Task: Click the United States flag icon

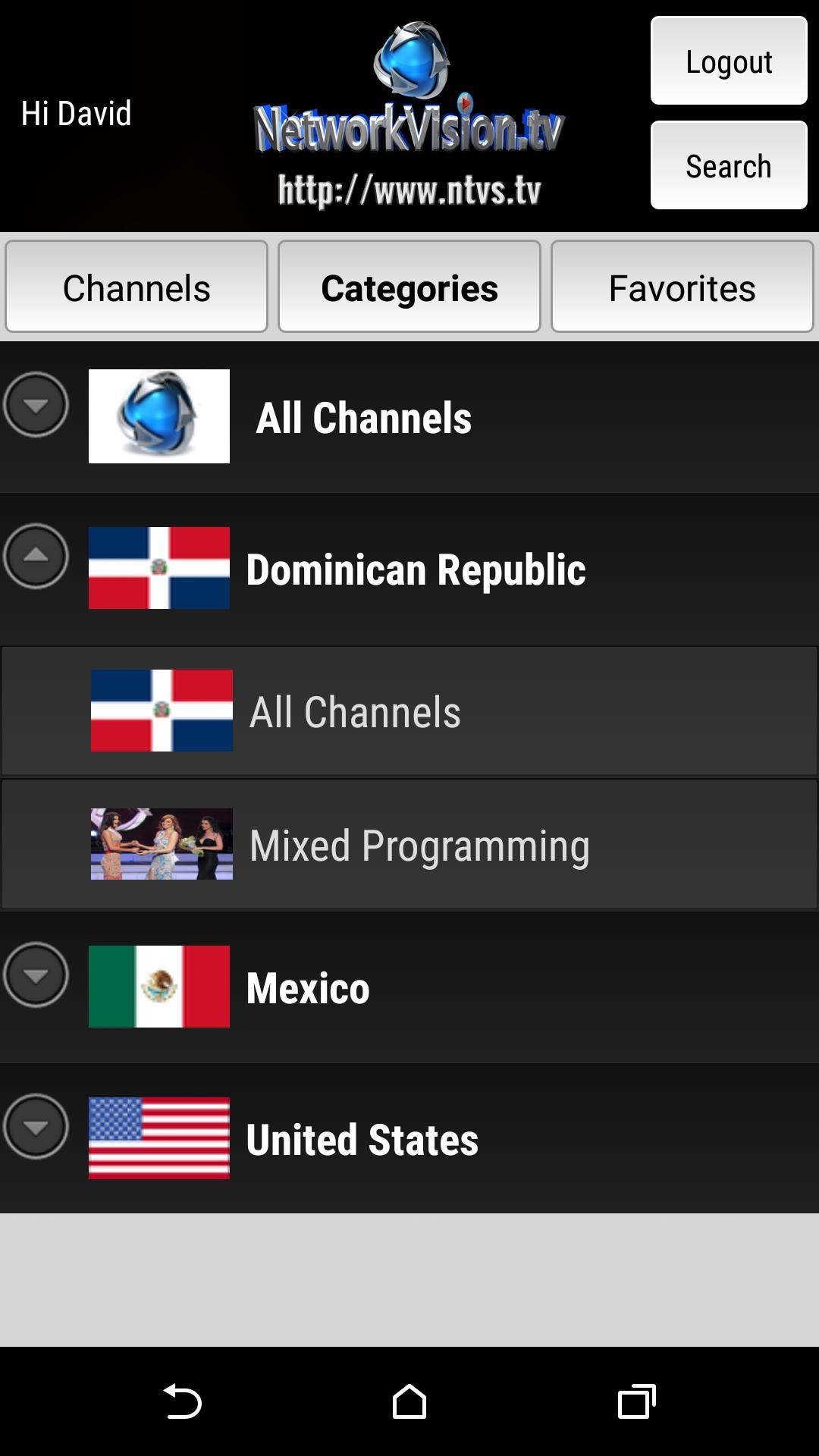Action: pos(158,1137)
